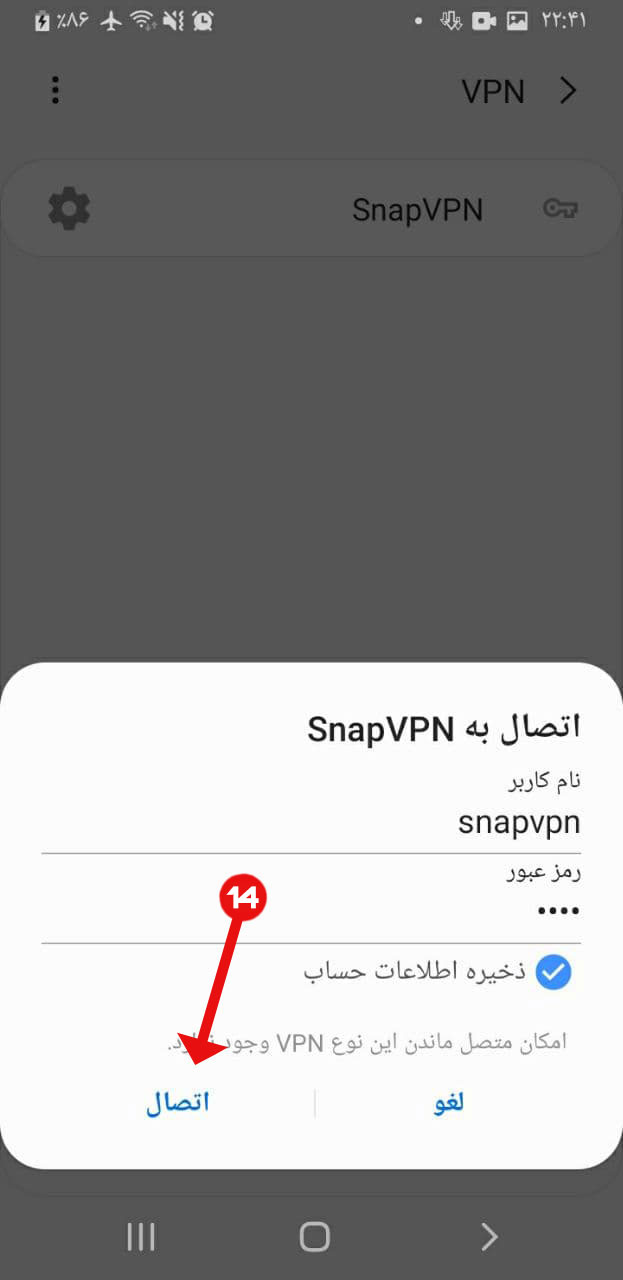The width and height of the screenshot is (623, 1280).
Task: Uncheck ذخیره اطلاعات حساب checkbox
Action: (553, 972)
